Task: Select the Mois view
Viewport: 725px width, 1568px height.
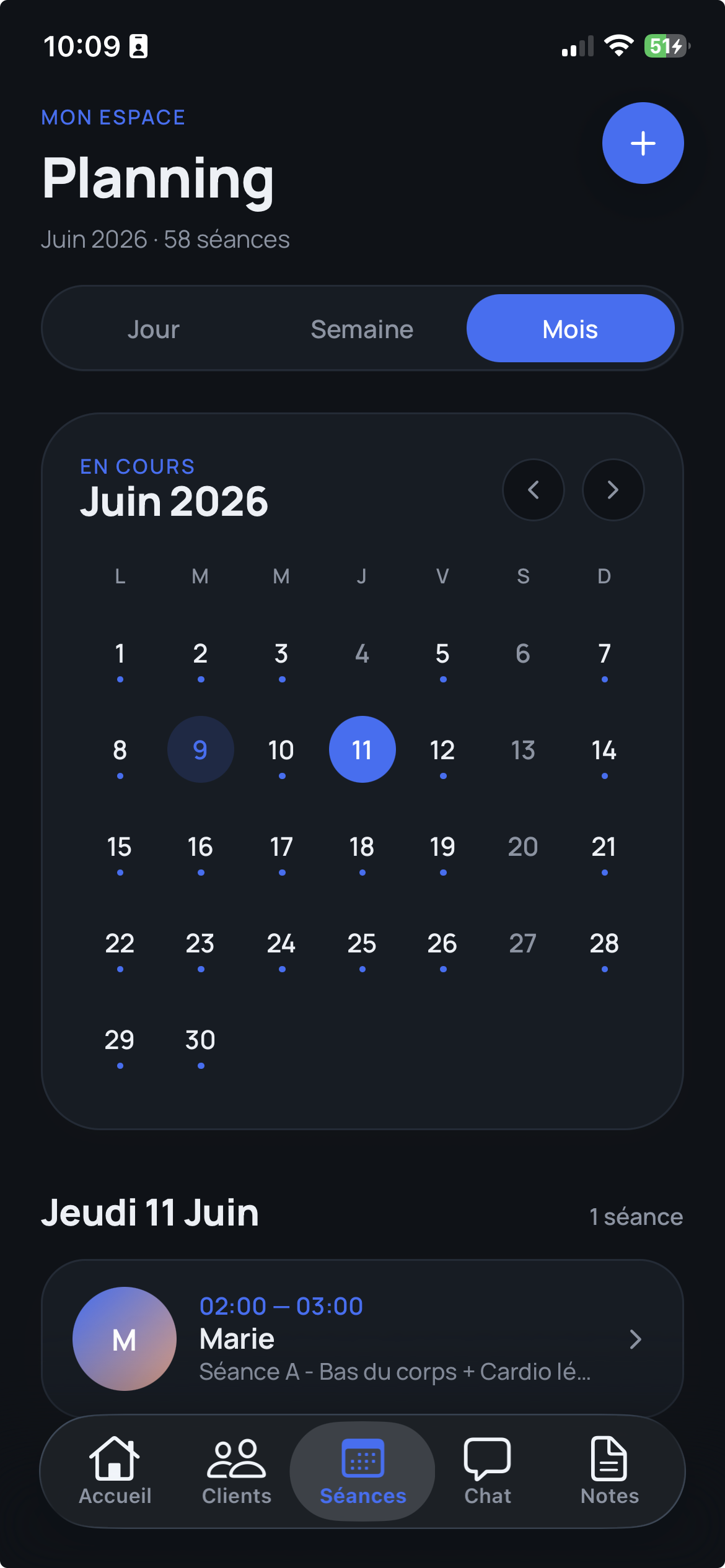Action: click(x=570, y=329)
